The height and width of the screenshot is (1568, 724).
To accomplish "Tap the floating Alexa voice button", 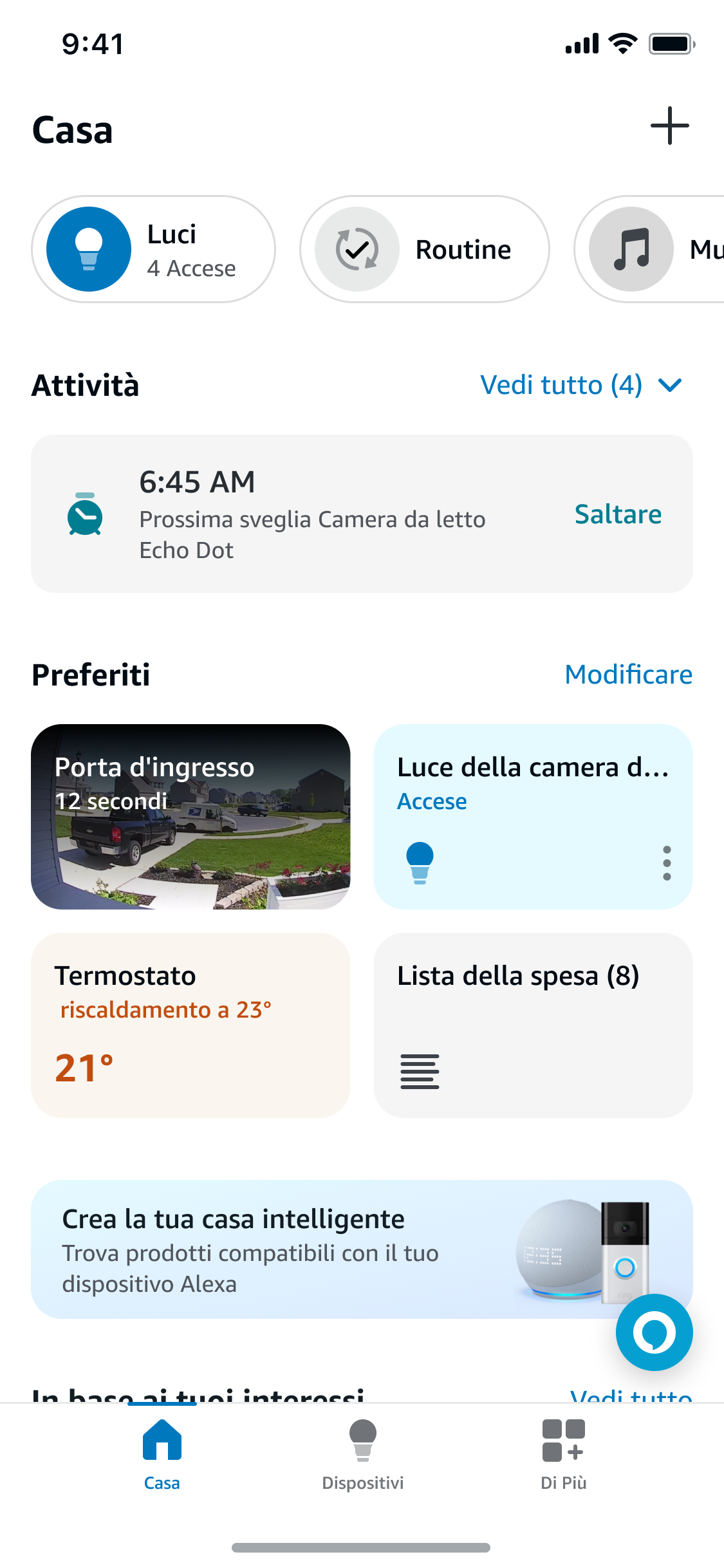I will click(x=654, y=1332).
